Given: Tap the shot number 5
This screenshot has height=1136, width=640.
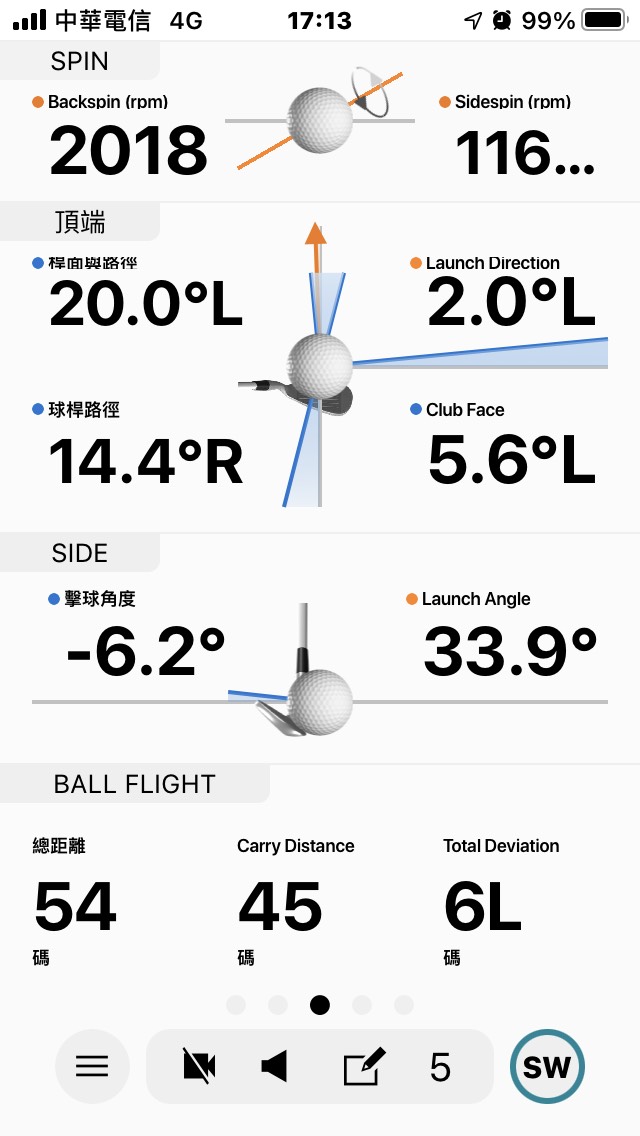Looking at the screenshot, I should [x=440, y=1066].
